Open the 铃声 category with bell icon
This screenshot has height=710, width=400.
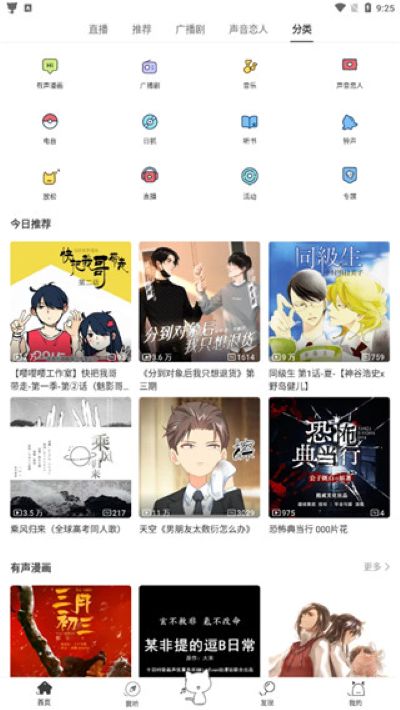pyautogui.click(x=349, y=128)
